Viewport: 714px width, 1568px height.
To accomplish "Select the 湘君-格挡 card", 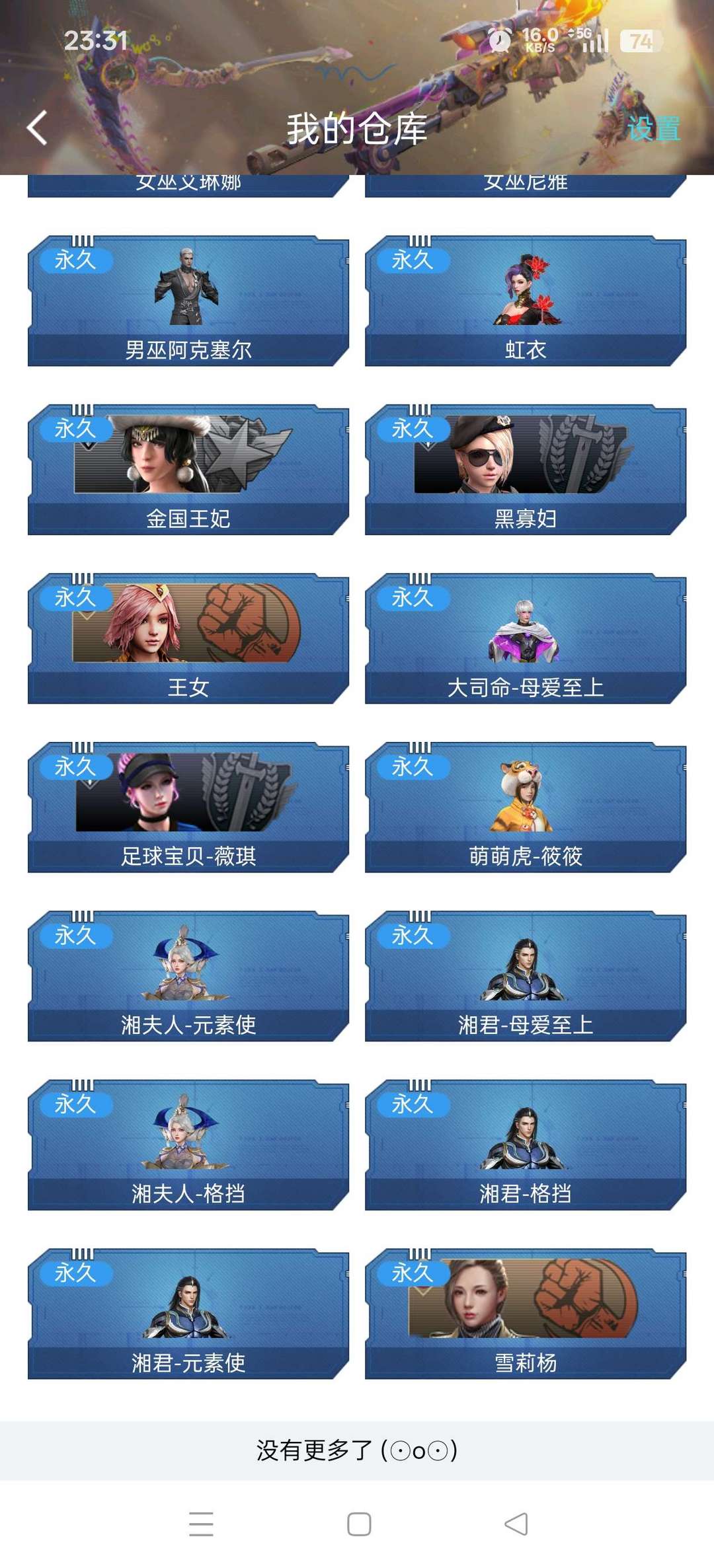I will (x=526, y=1144).
